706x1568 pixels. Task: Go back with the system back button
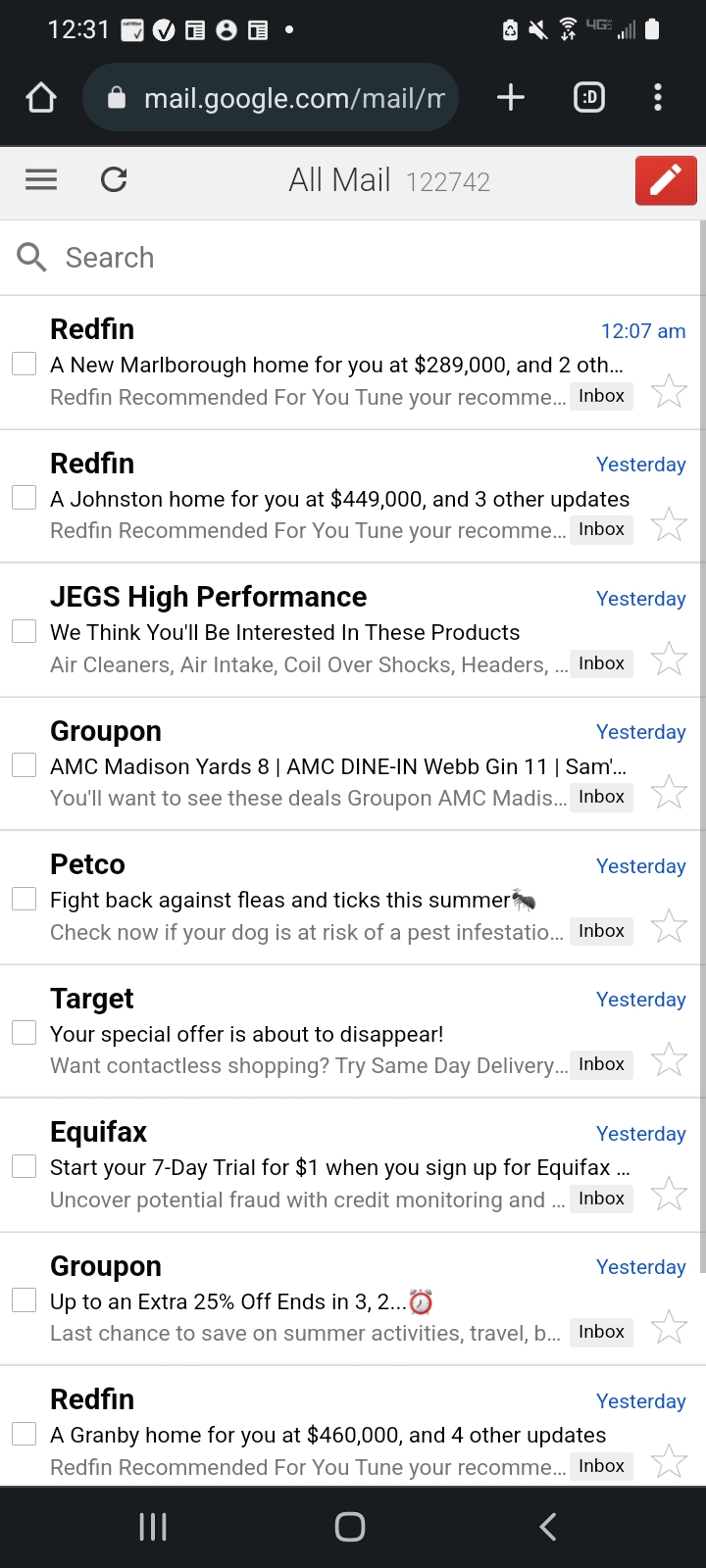click(548, 1526)
